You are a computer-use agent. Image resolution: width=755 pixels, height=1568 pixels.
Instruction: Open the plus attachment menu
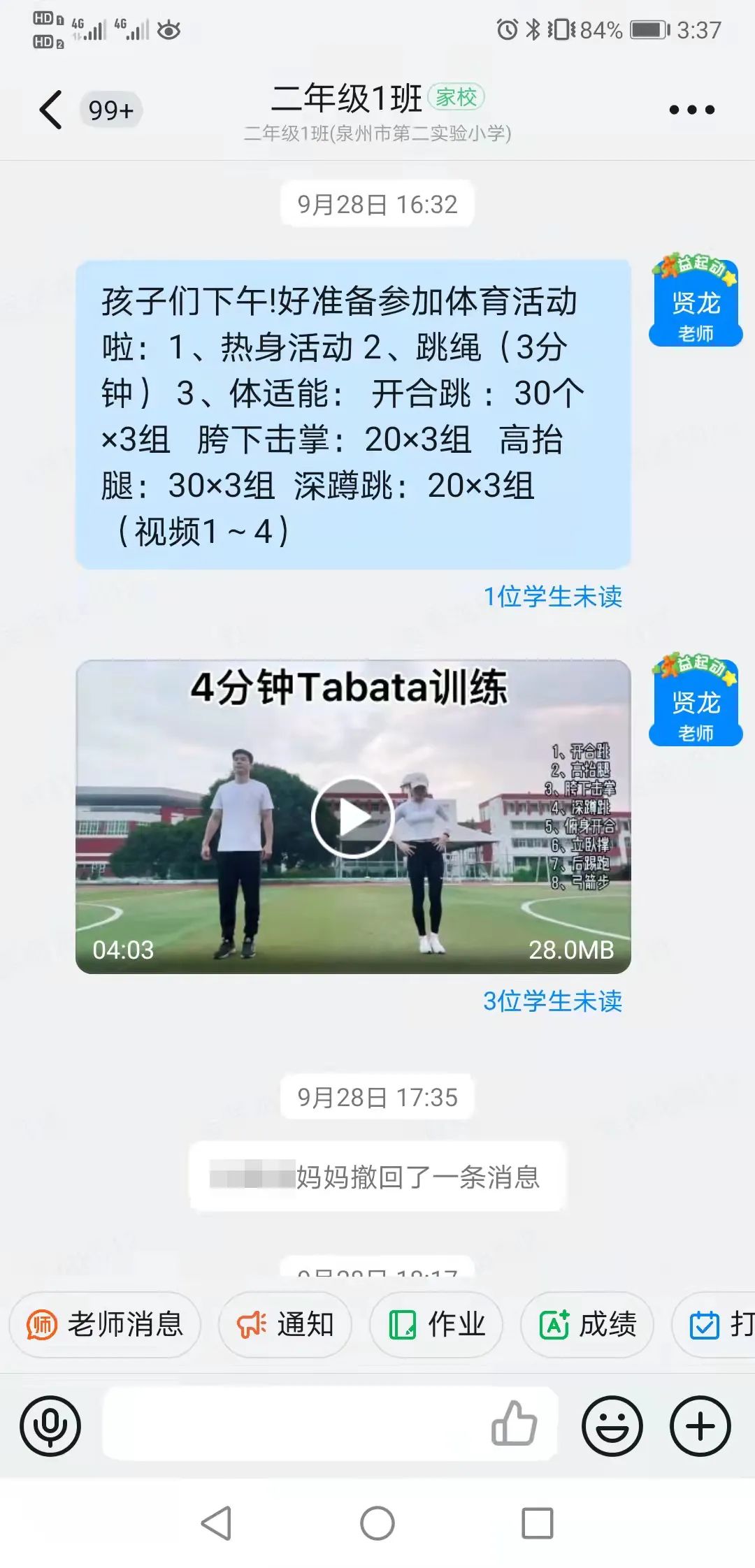pyautogui.click(x=700, y=1426)
